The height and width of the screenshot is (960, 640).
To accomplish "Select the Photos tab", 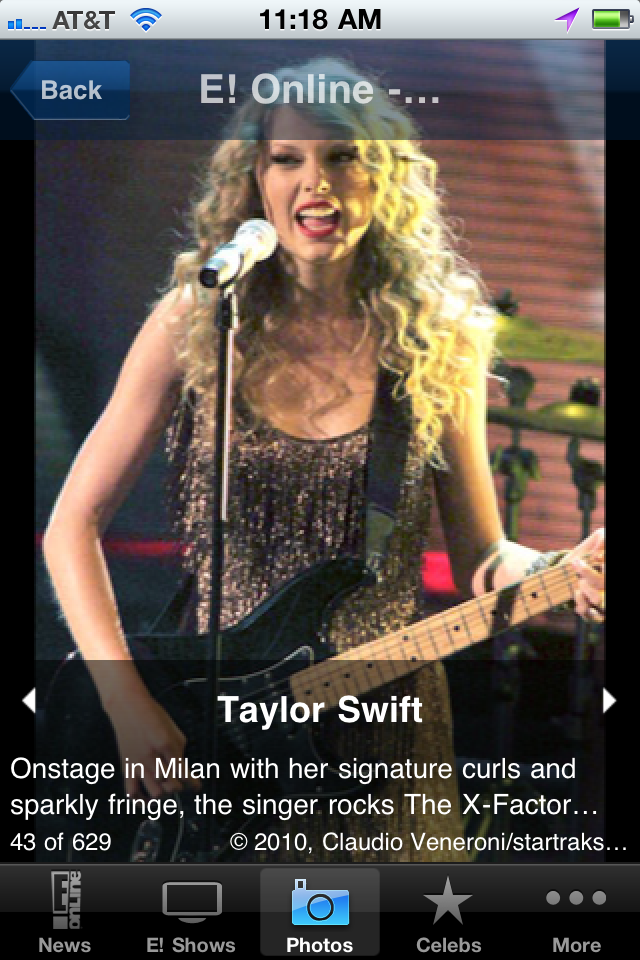I will point(320,914).
